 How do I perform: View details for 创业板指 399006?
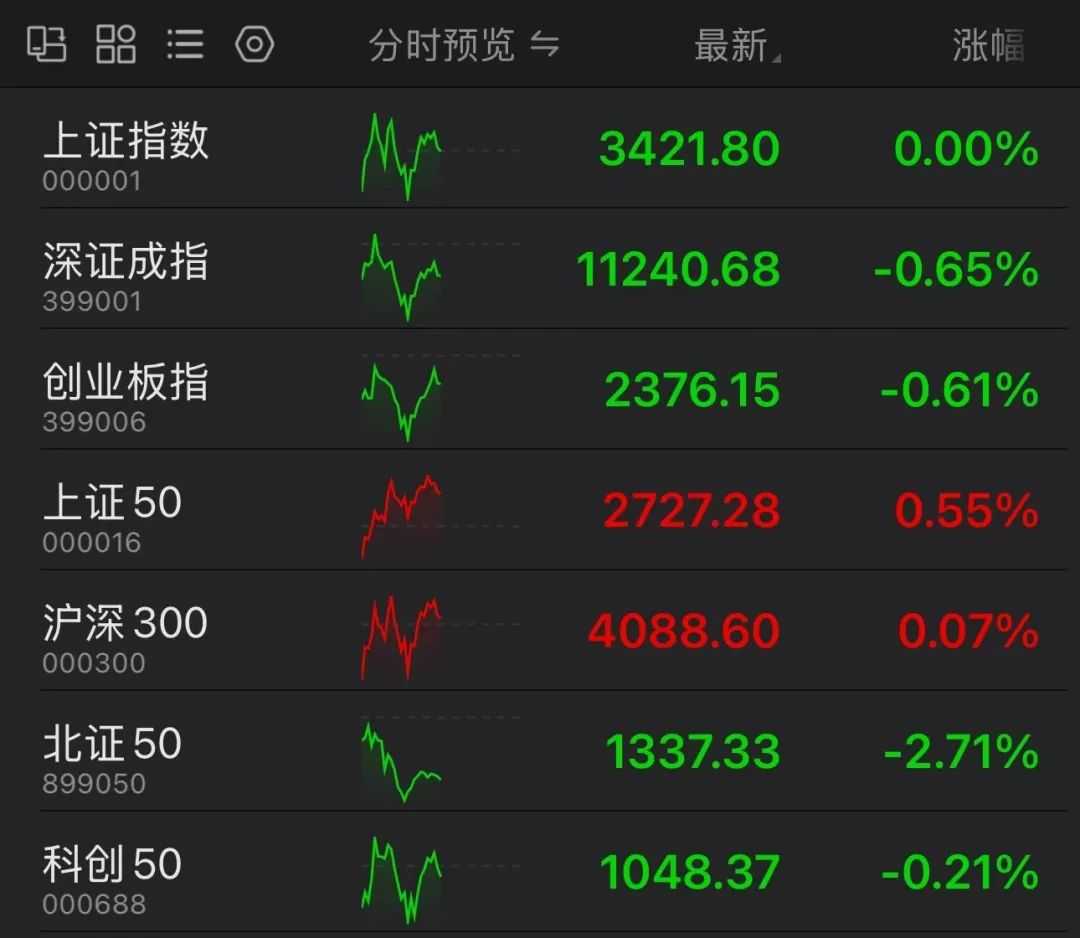coord(540,389)
